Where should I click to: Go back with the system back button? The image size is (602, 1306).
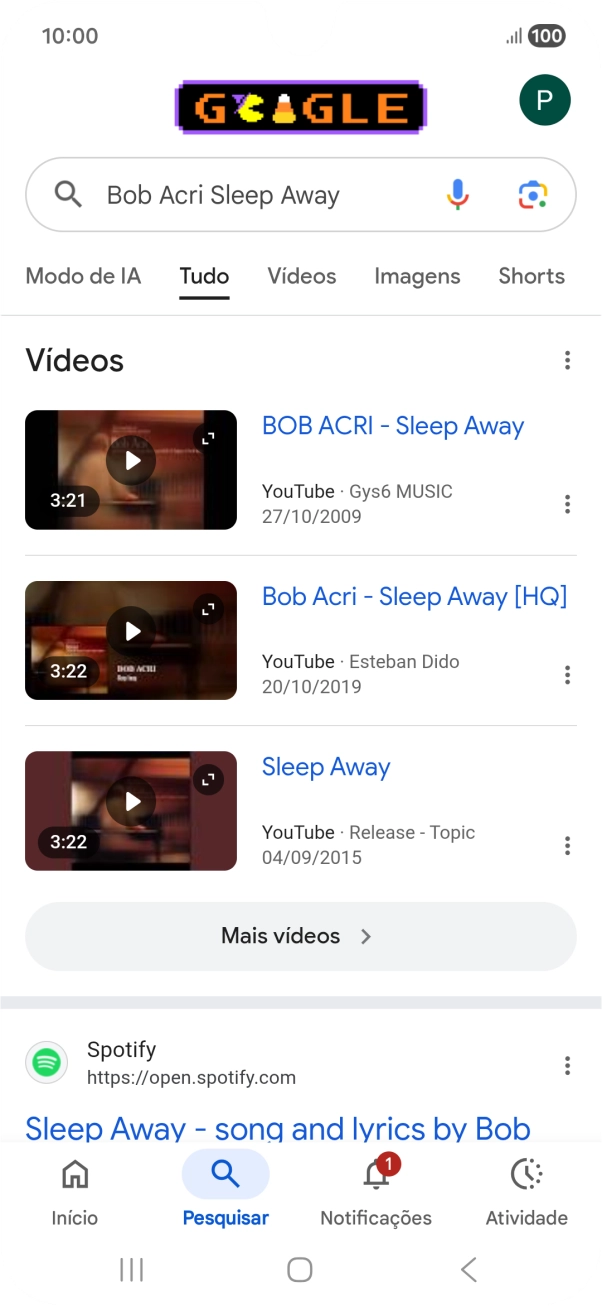tap(468, 1270)
